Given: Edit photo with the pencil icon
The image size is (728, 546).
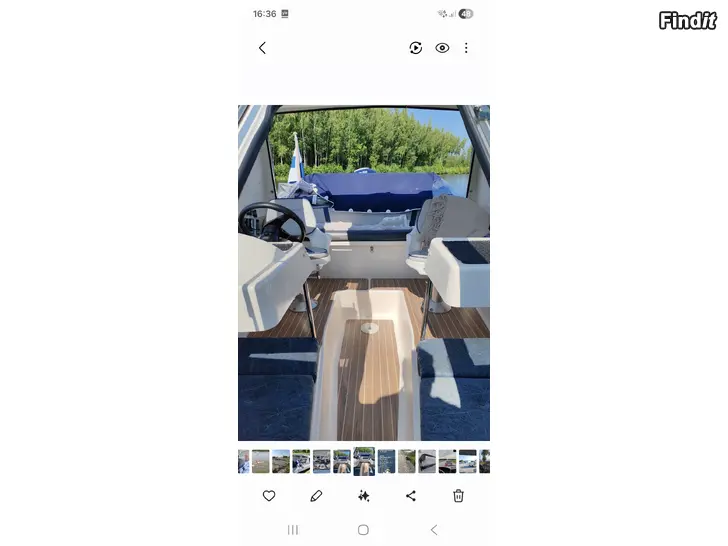Looking at the screenshot, I should pos(316,496).
